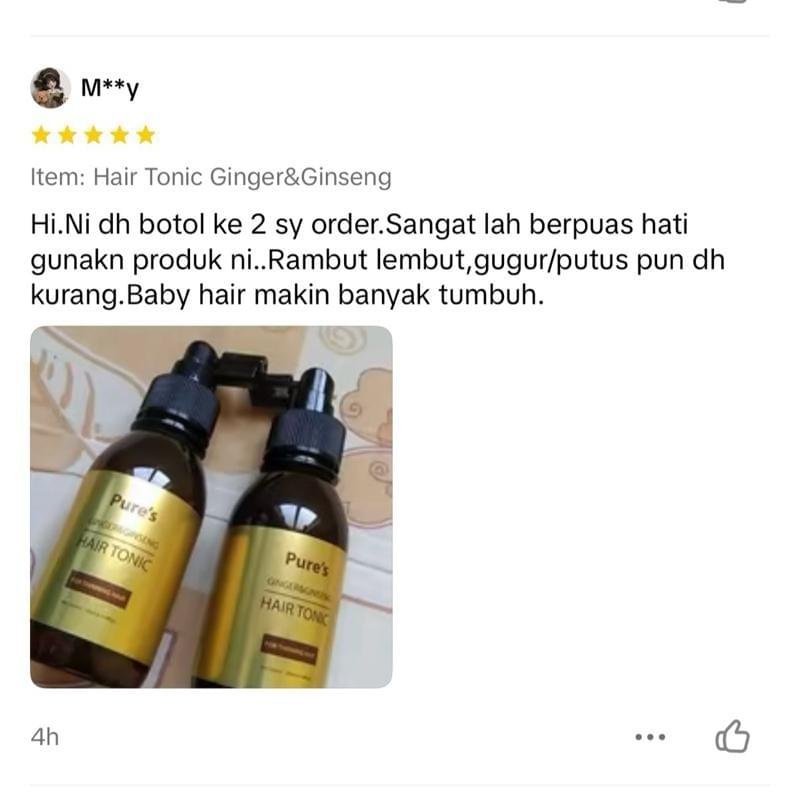Open the three-dot menu on M**y's review

pos(650,738)
